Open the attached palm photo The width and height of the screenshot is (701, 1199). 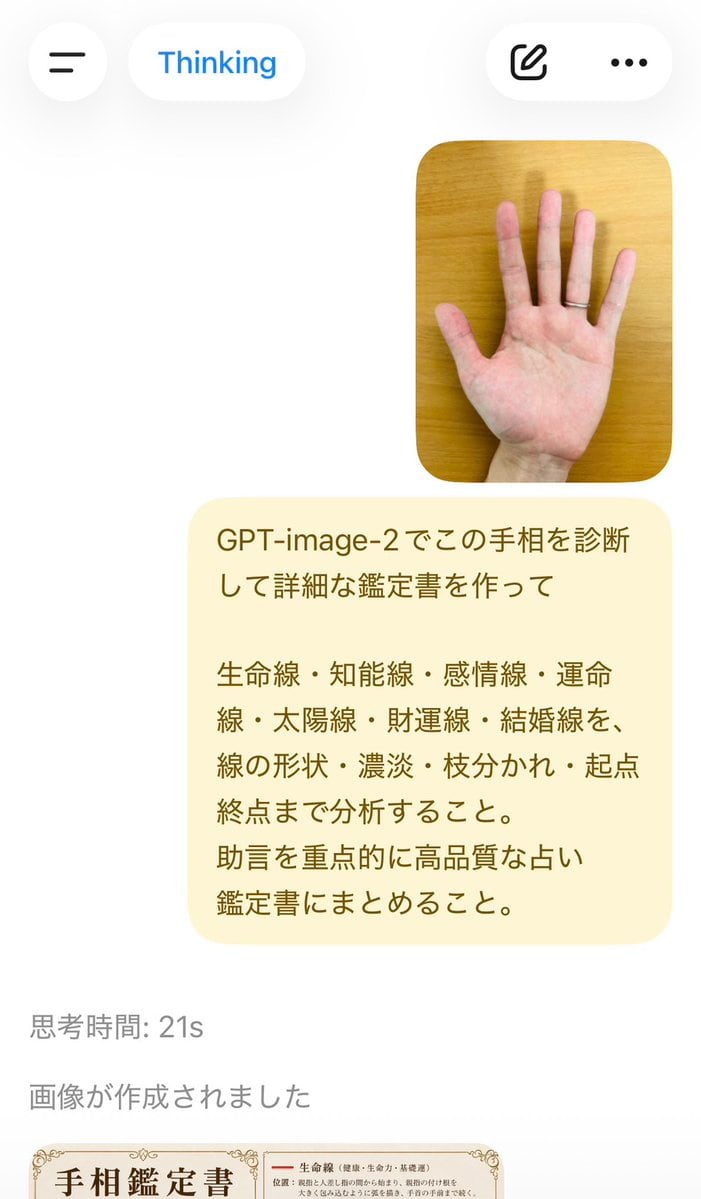click(544, 311)
